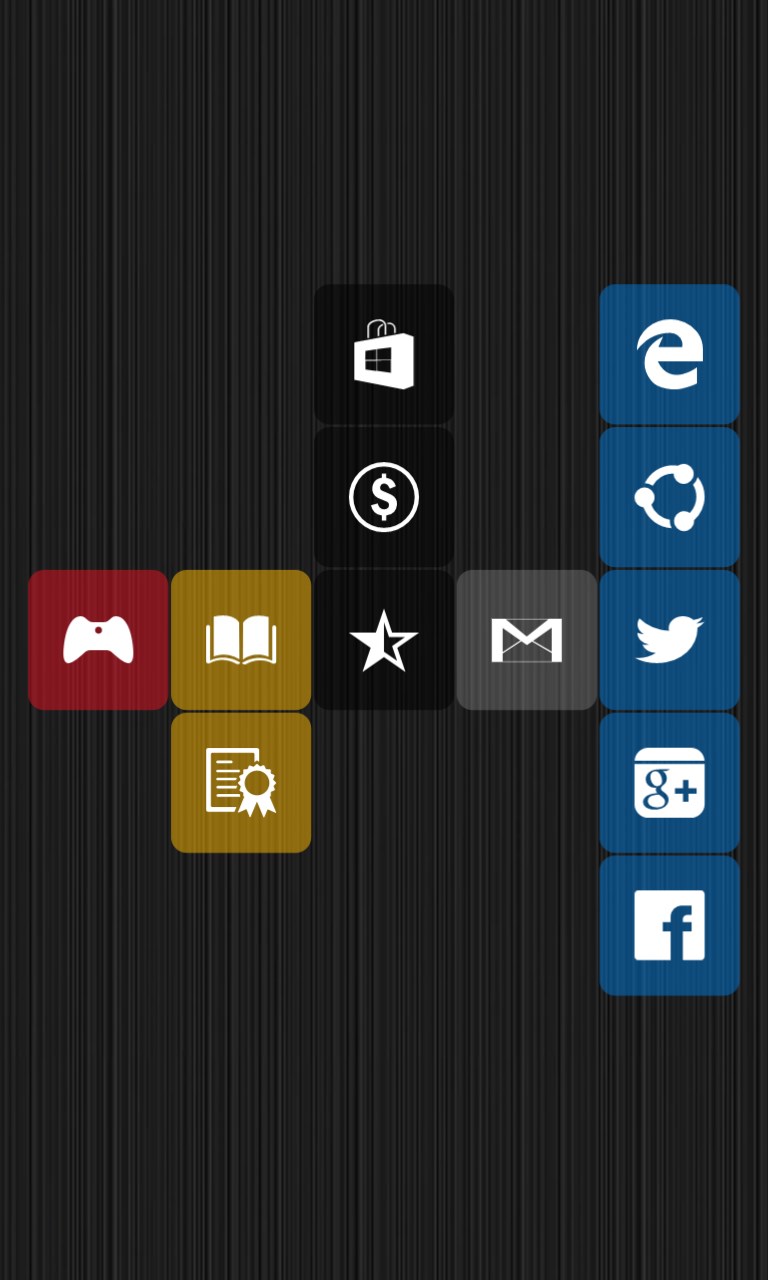The image size is (768, 1280).
Task: Launch the Twitter bird tile
Action: coord(669,640)
